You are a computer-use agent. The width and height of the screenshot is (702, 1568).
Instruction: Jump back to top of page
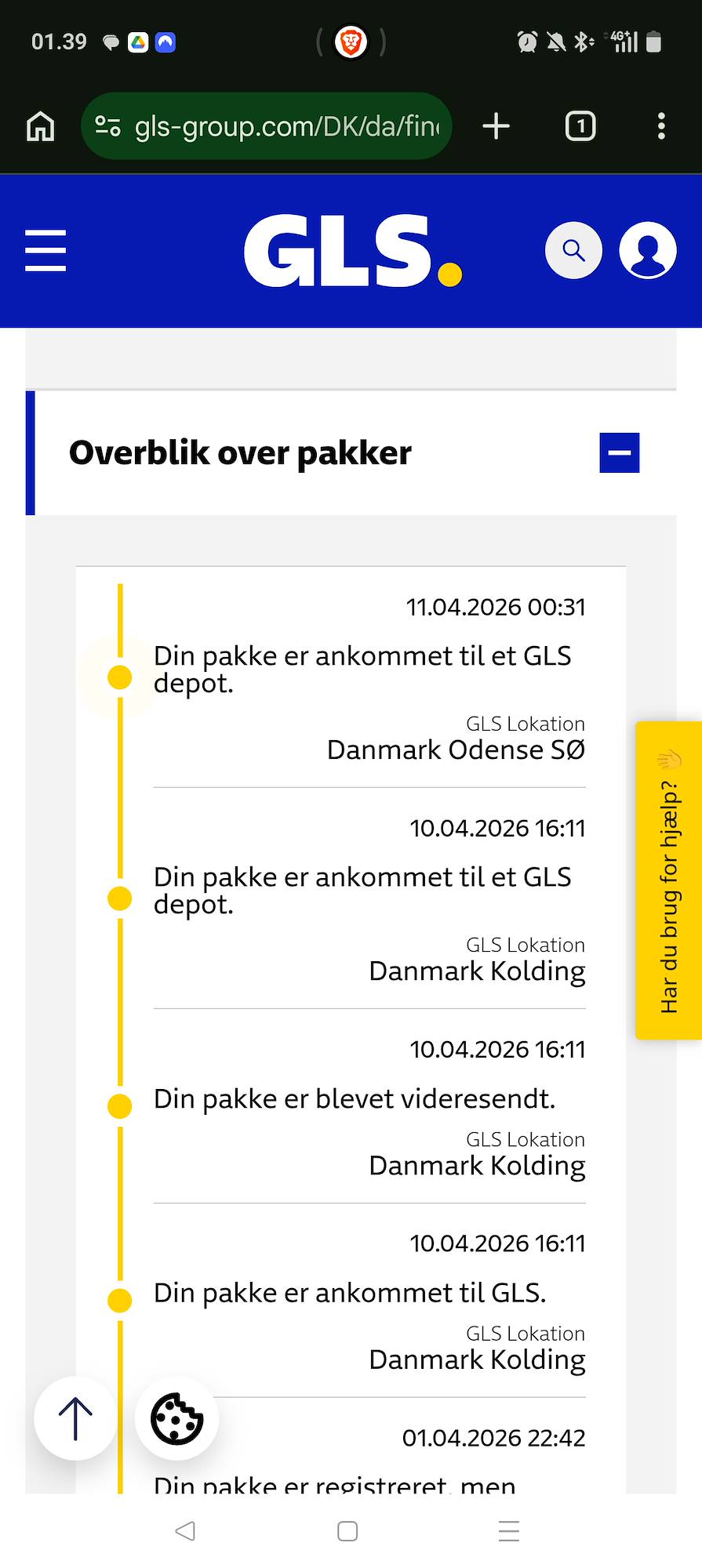pos(75,1418)
